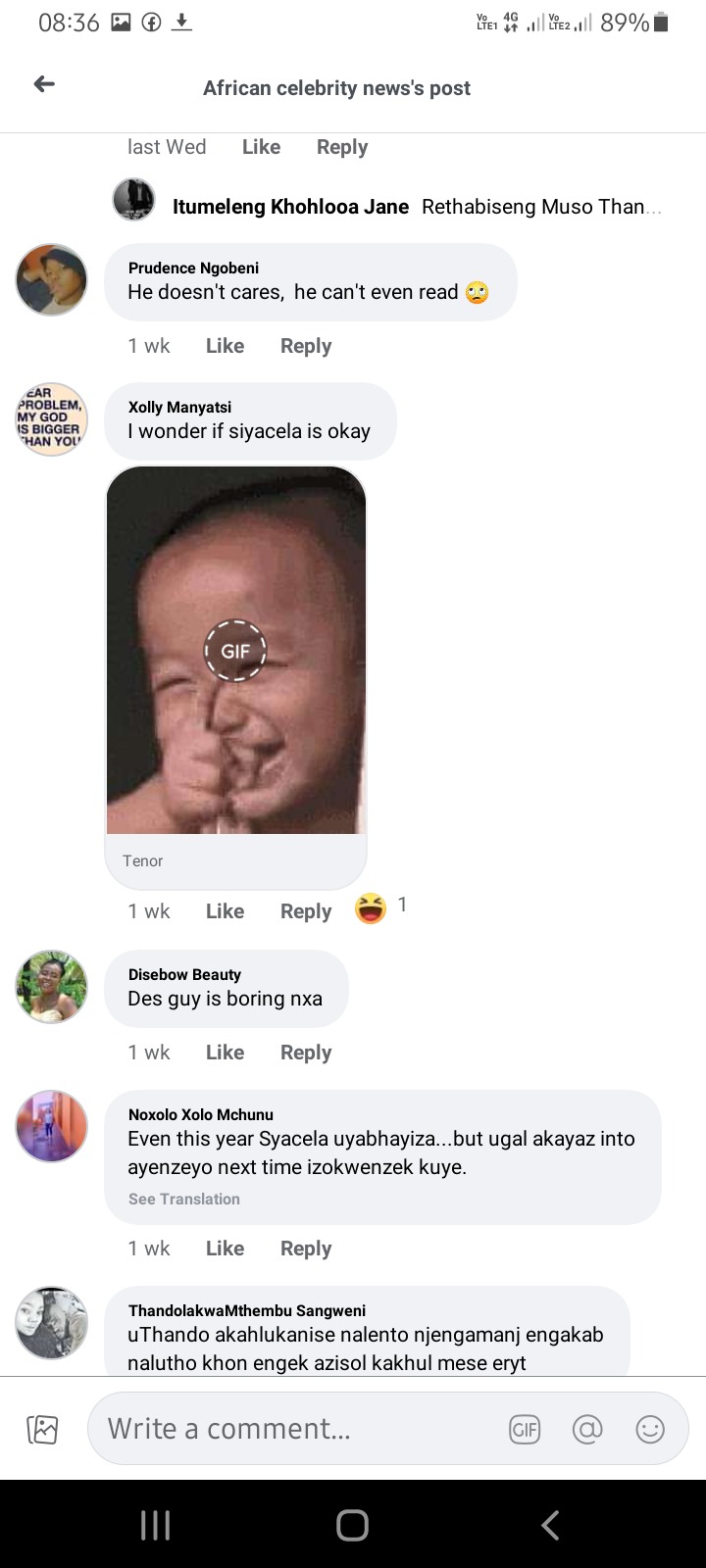Tap the system home button

coord(352,1525)
